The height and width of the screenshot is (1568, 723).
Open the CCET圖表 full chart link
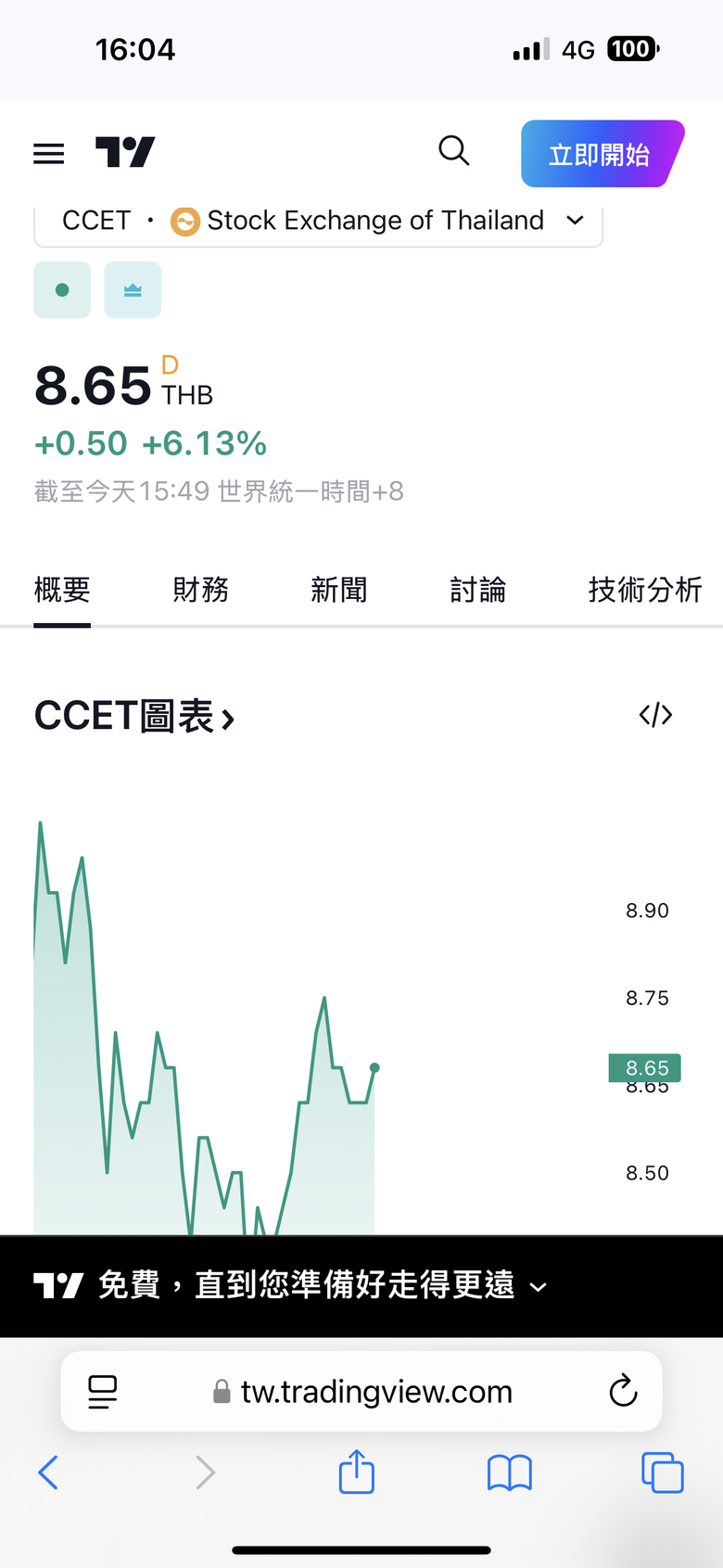[x=134, y=717]
